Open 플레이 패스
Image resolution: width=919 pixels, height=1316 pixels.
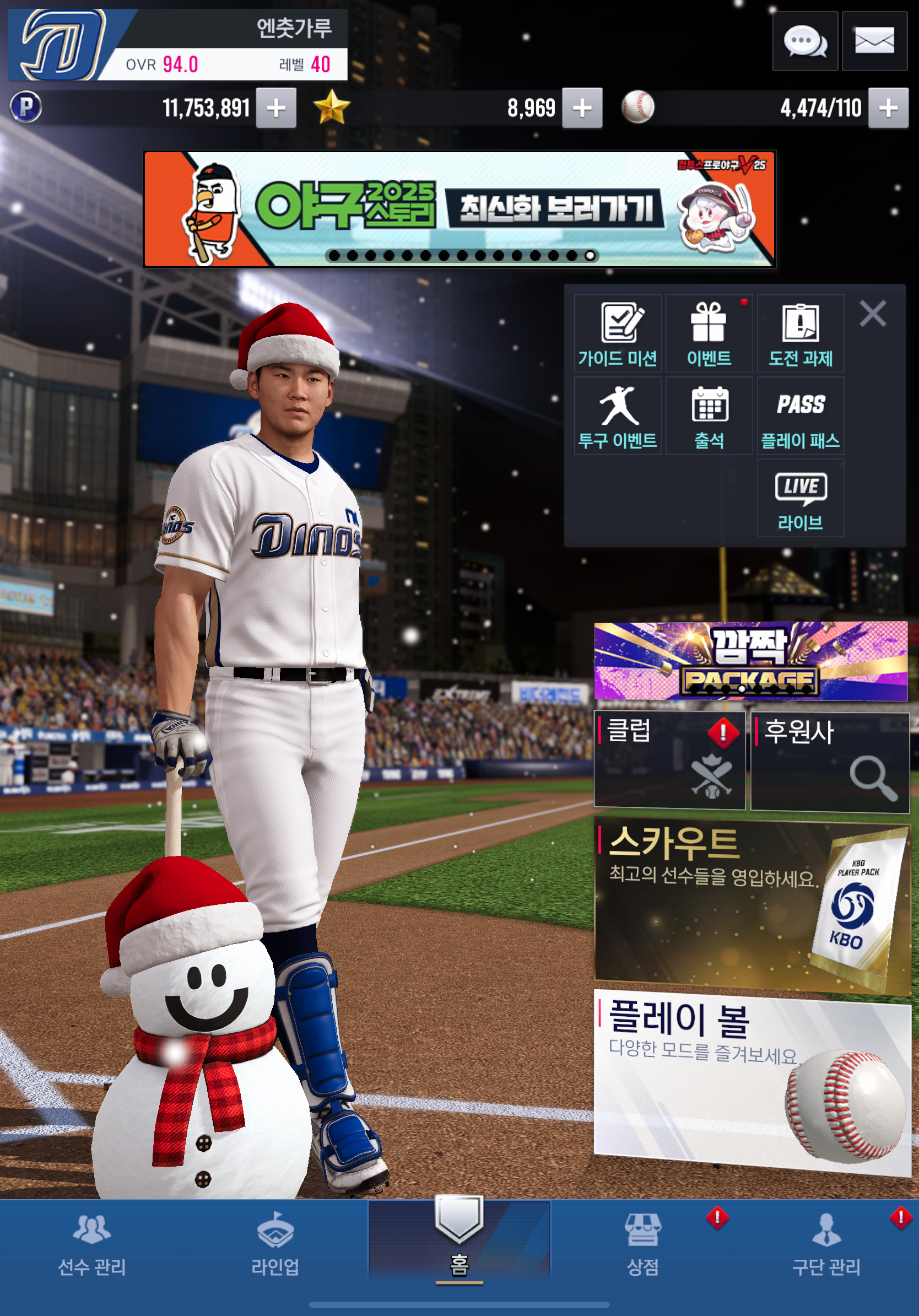[x=800, y=416]
